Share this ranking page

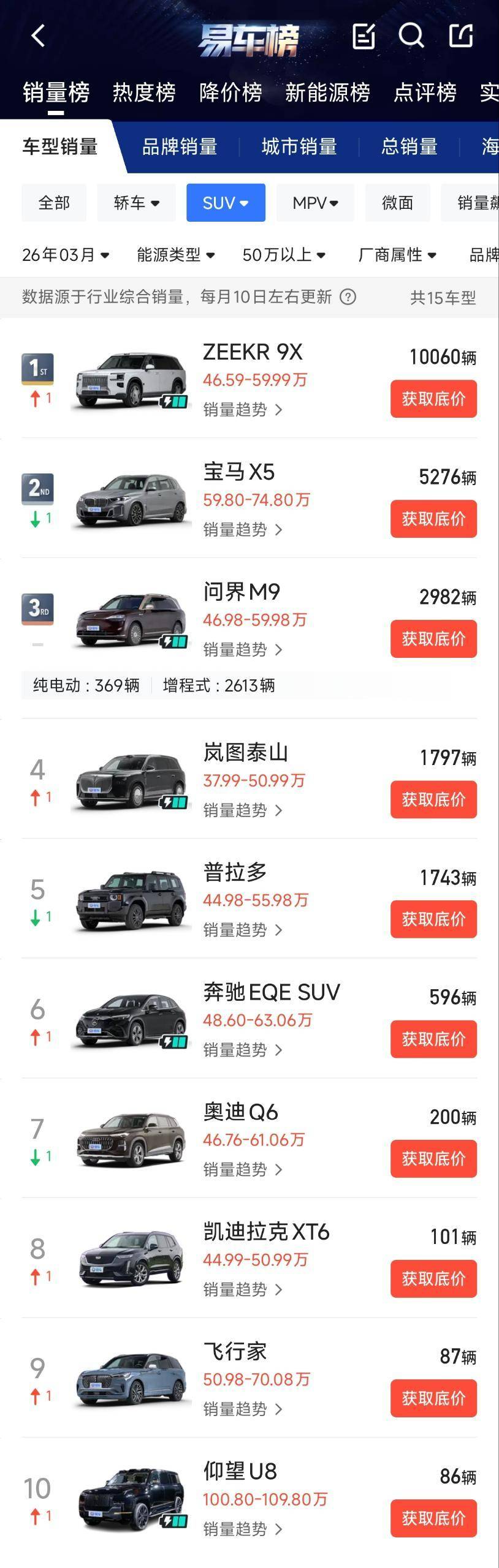tap(461, 36)
